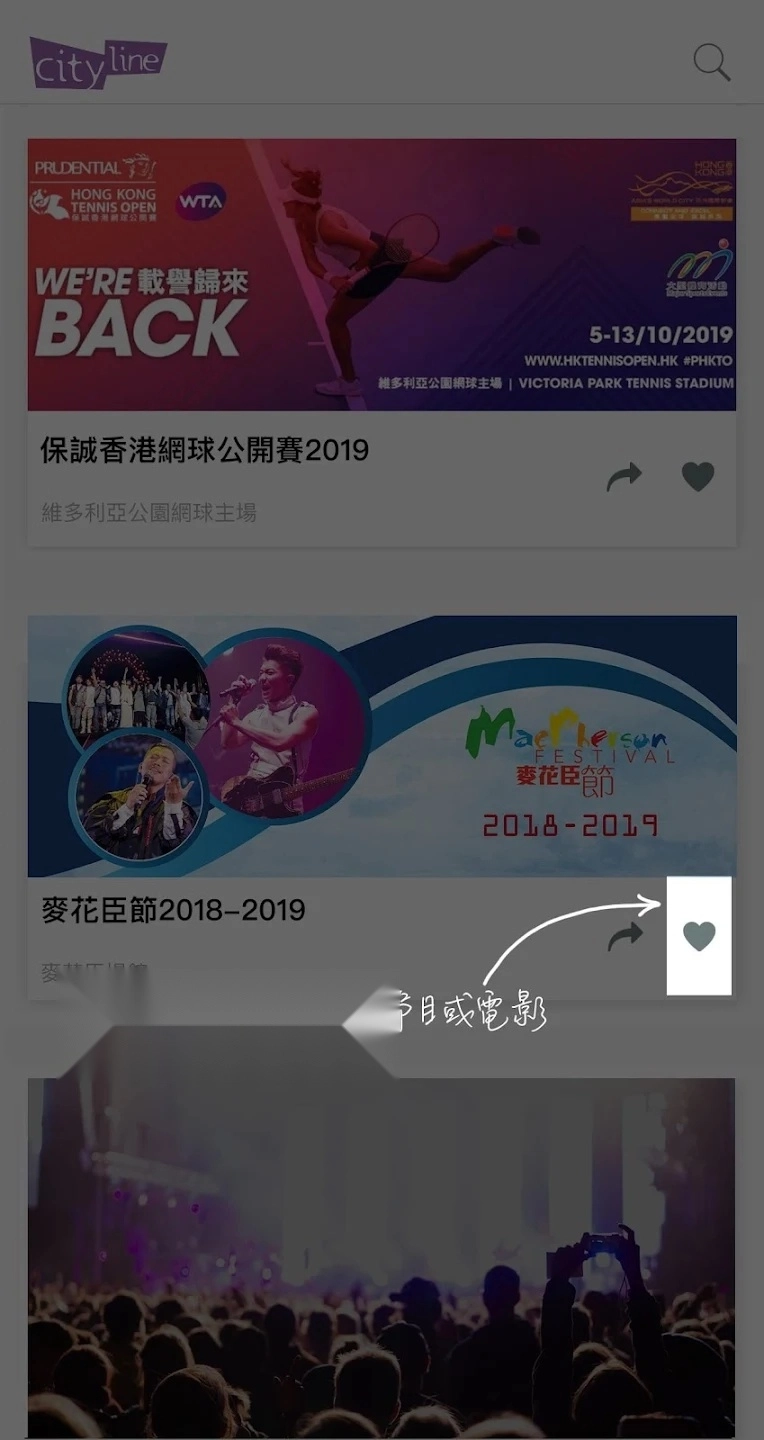This screenshot has width=764, height=1440.
Task: Favorite the 麥花臣節2018-2019 event
Action: (699, 936)
